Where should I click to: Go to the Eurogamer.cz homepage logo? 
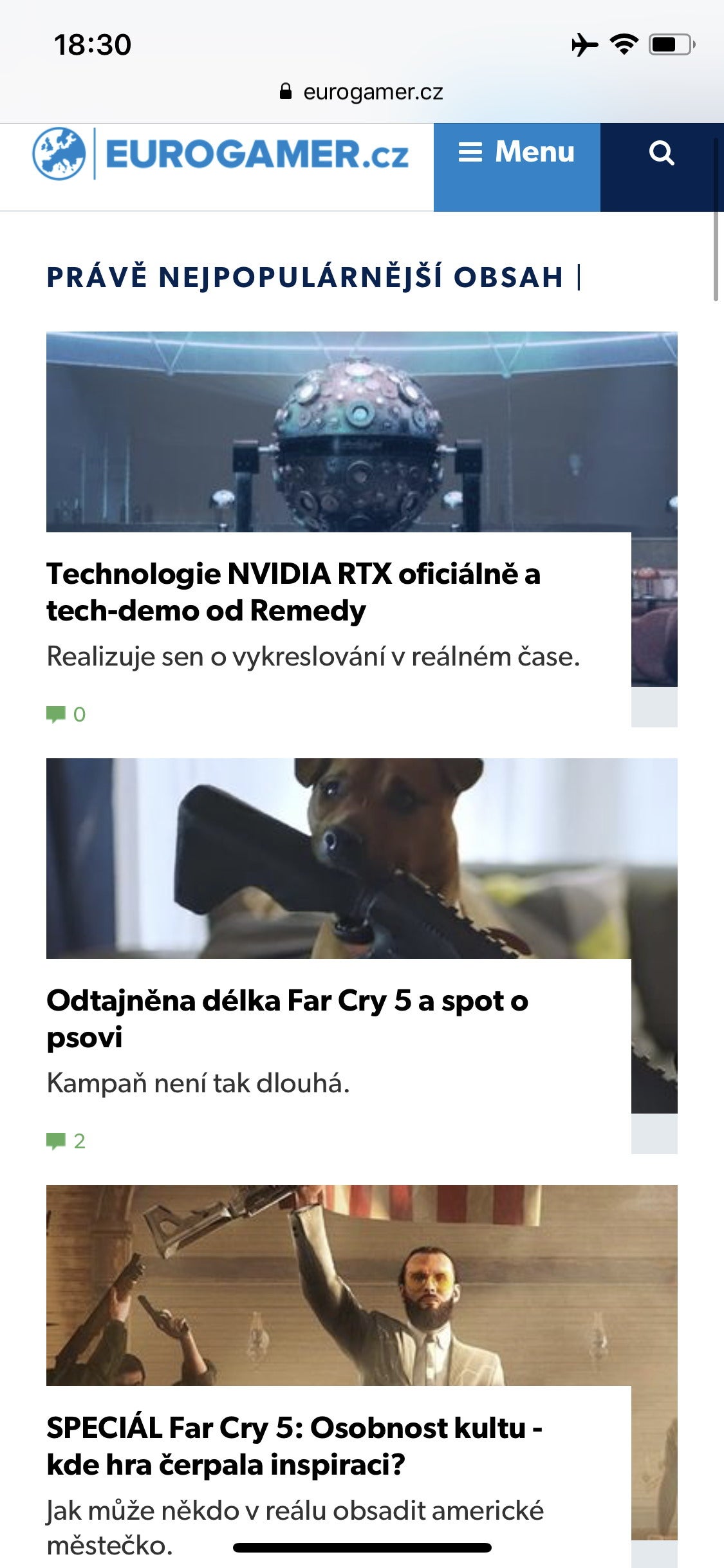point(221,154)
